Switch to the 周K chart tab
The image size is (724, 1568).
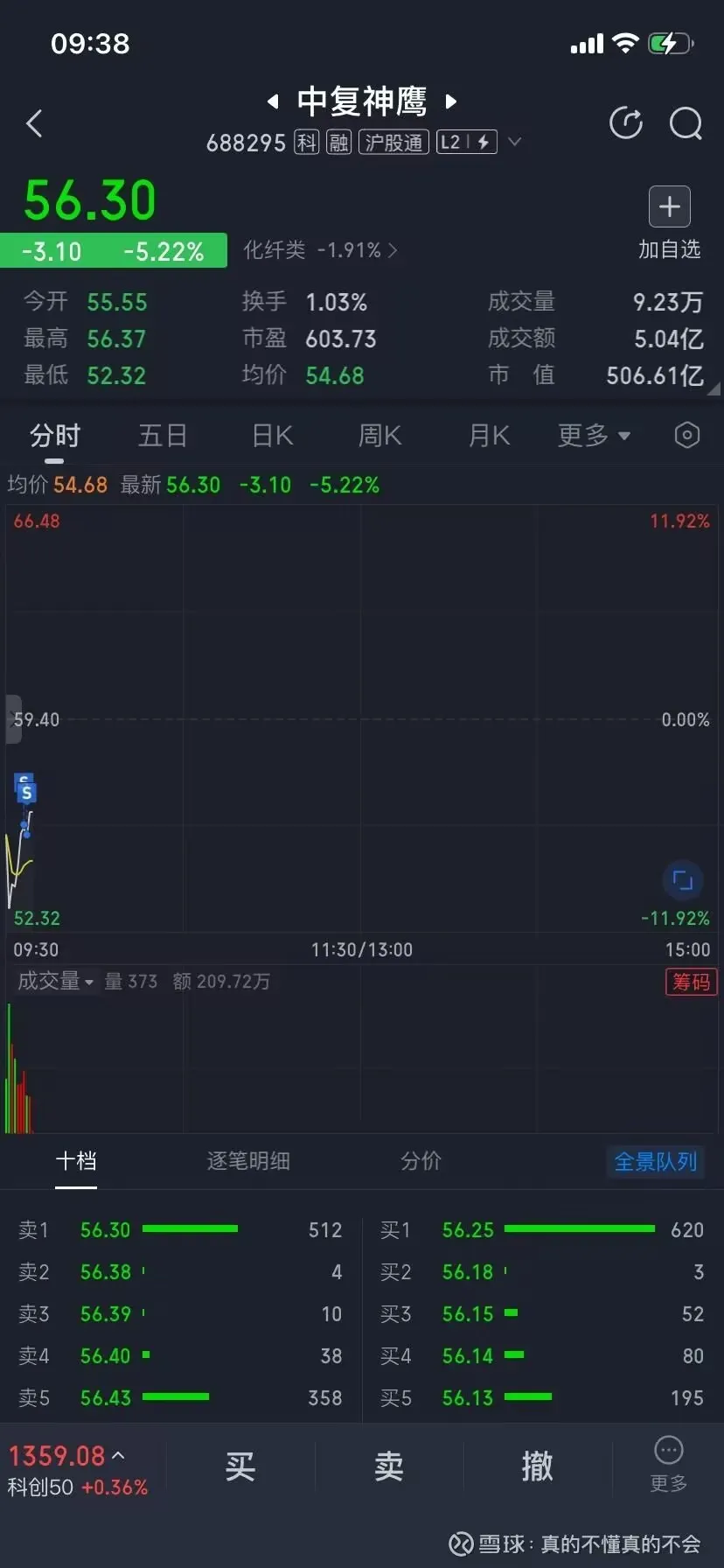379,435
